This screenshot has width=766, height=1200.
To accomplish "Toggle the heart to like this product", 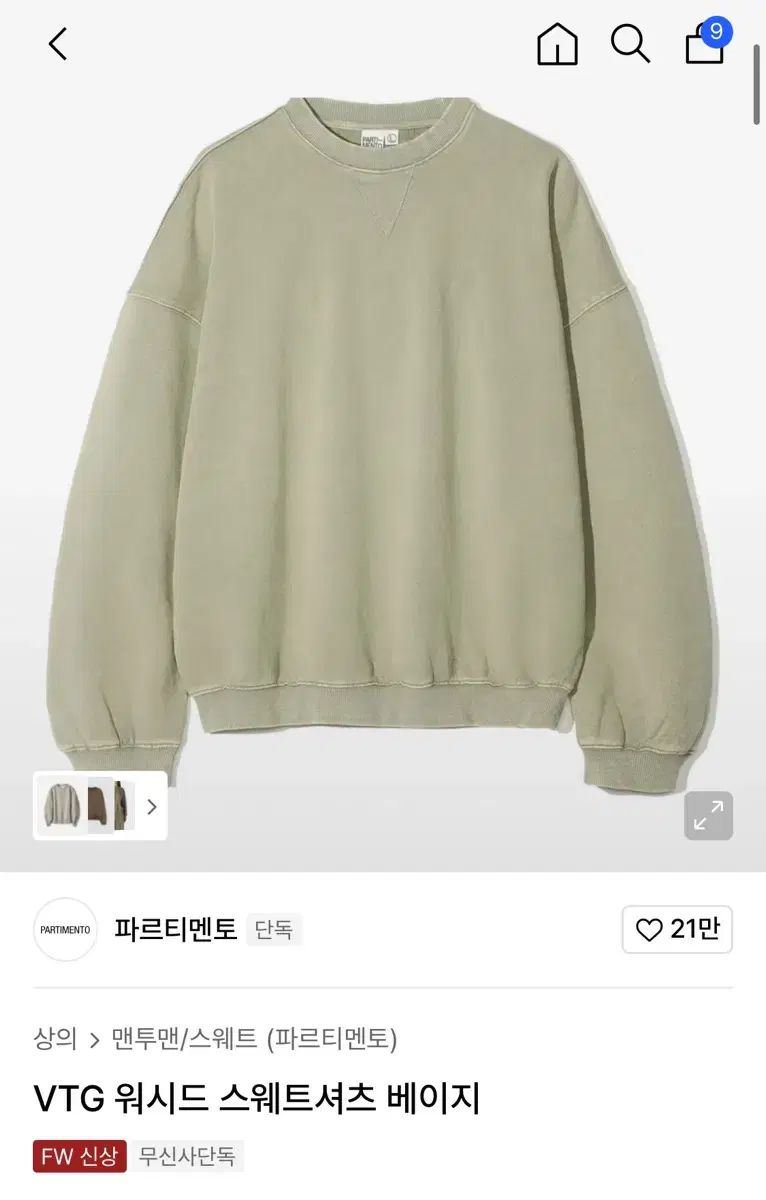I will (x=651, y=929).
